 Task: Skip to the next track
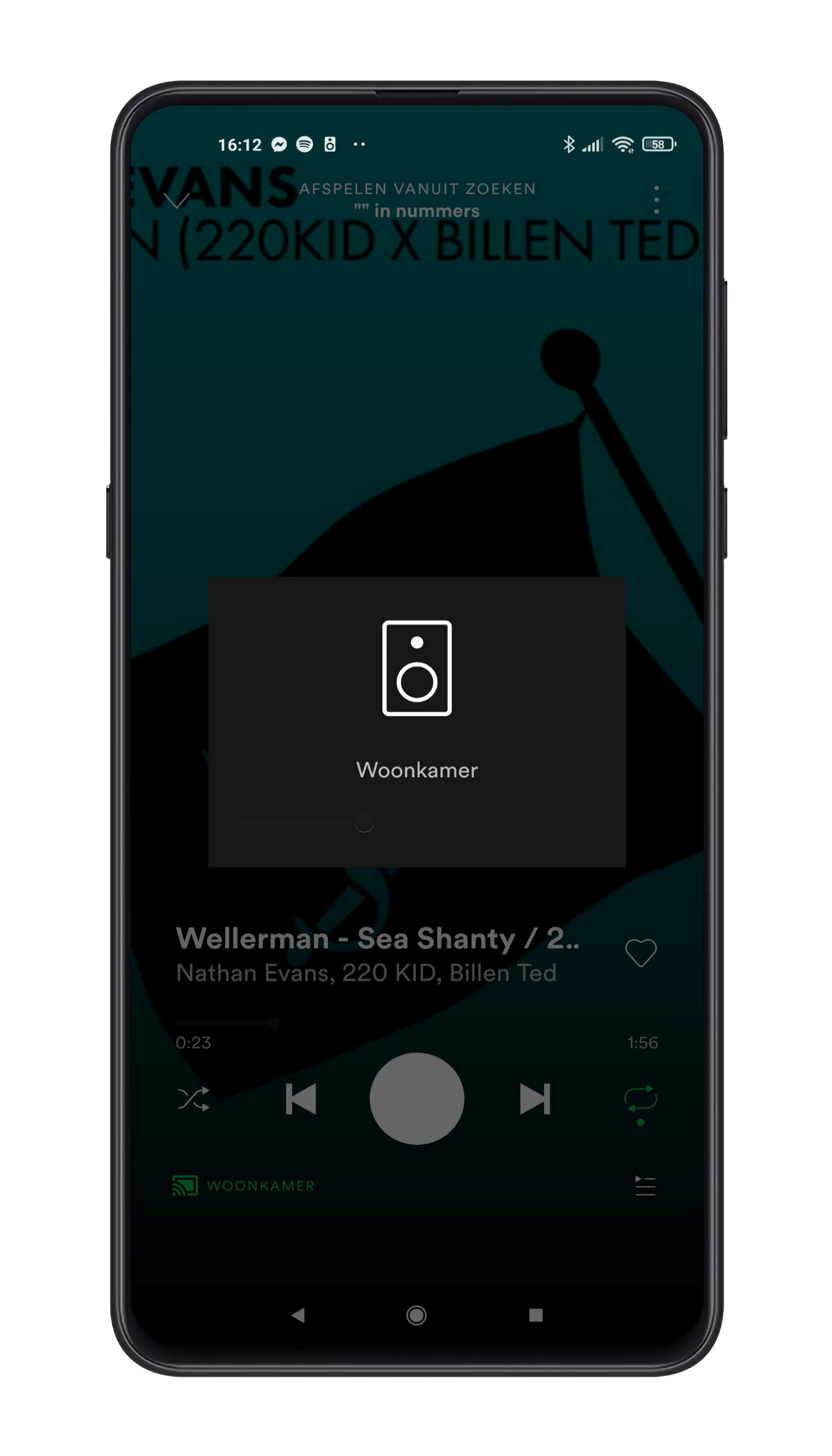pos(535,1099)
